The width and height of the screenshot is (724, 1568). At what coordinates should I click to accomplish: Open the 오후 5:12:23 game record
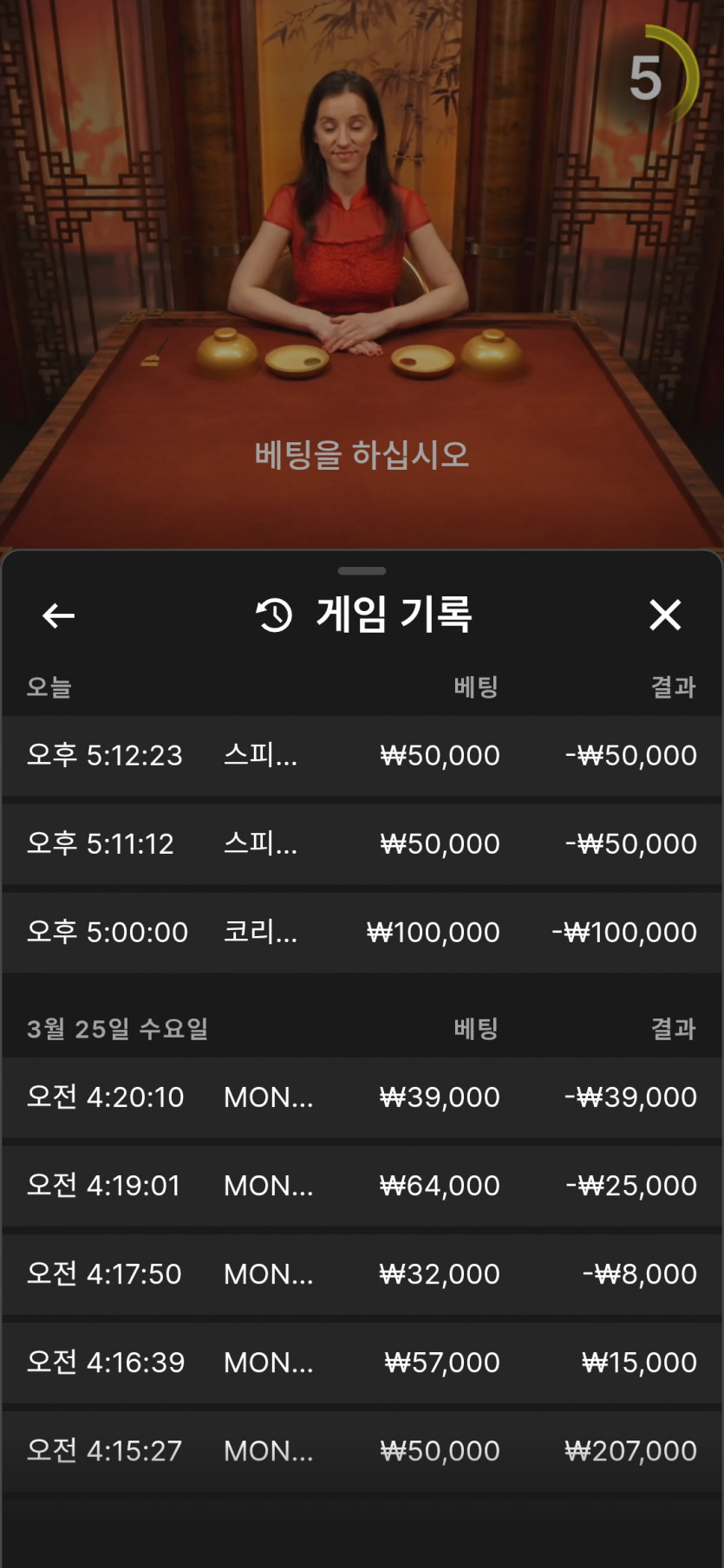tap(362, 755)
